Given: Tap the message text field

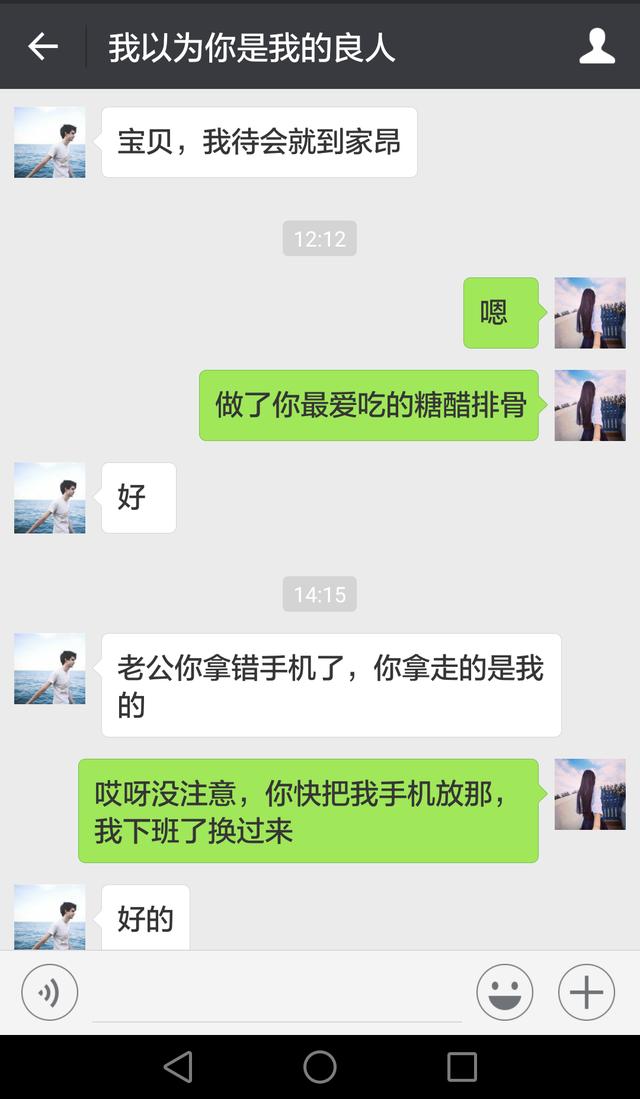Looking at the screenshot, I should coord(276,994).
